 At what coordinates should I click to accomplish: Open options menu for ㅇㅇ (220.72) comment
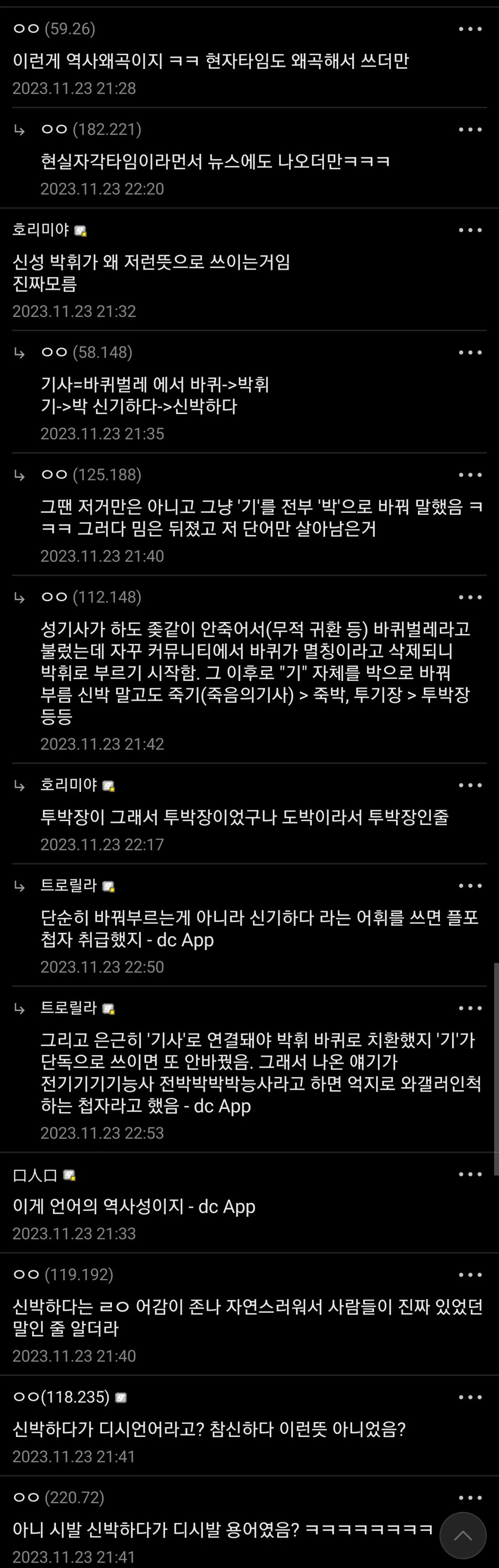pos(470,1497)
